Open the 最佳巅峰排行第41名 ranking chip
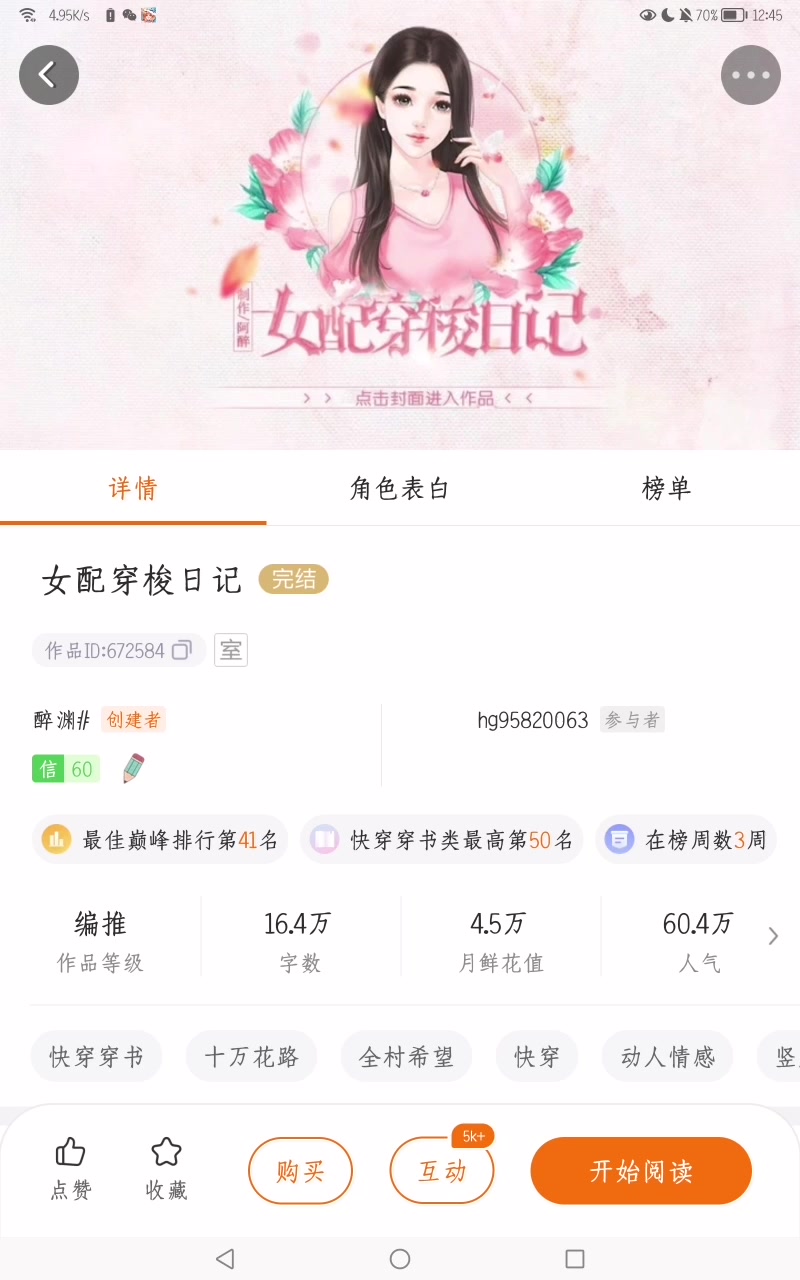Image resolution: width=800 pixels, height=1280 pixels. pos(160,840)
